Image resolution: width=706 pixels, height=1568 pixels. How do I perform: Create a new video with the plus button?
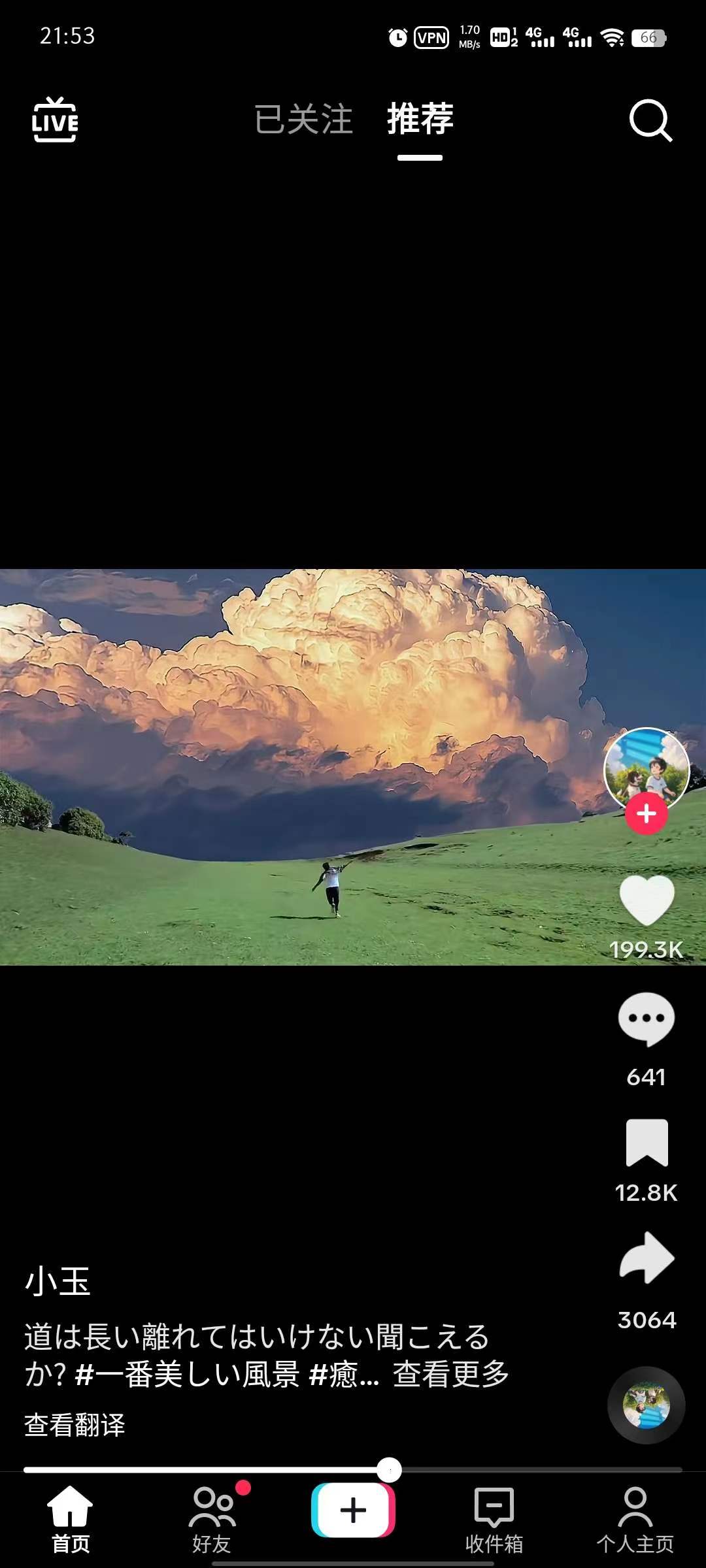[353, 1511]
